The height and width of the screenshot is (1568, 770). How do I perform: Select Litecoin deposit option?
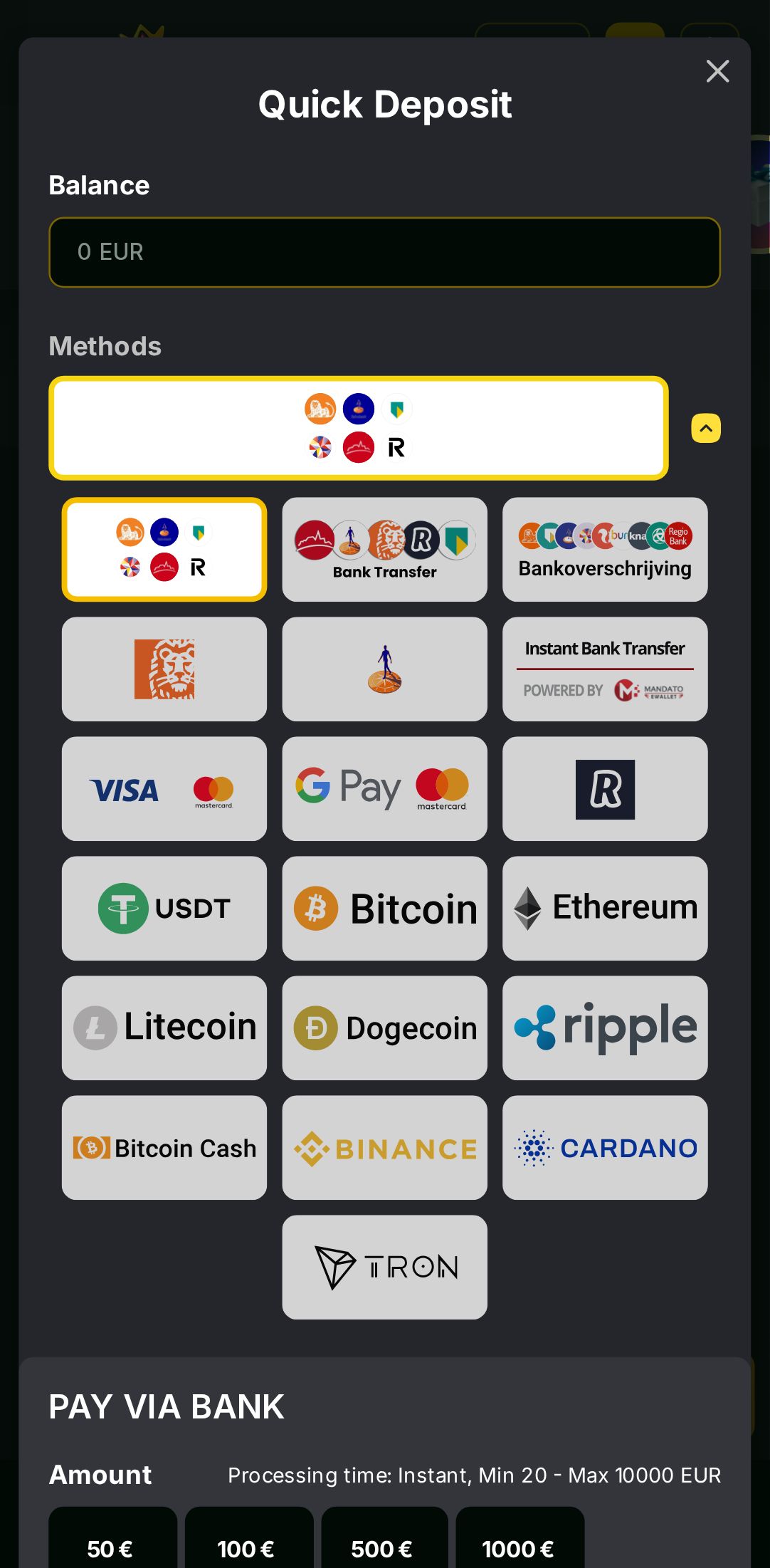pyautogui.click(x=164, y=1028)
